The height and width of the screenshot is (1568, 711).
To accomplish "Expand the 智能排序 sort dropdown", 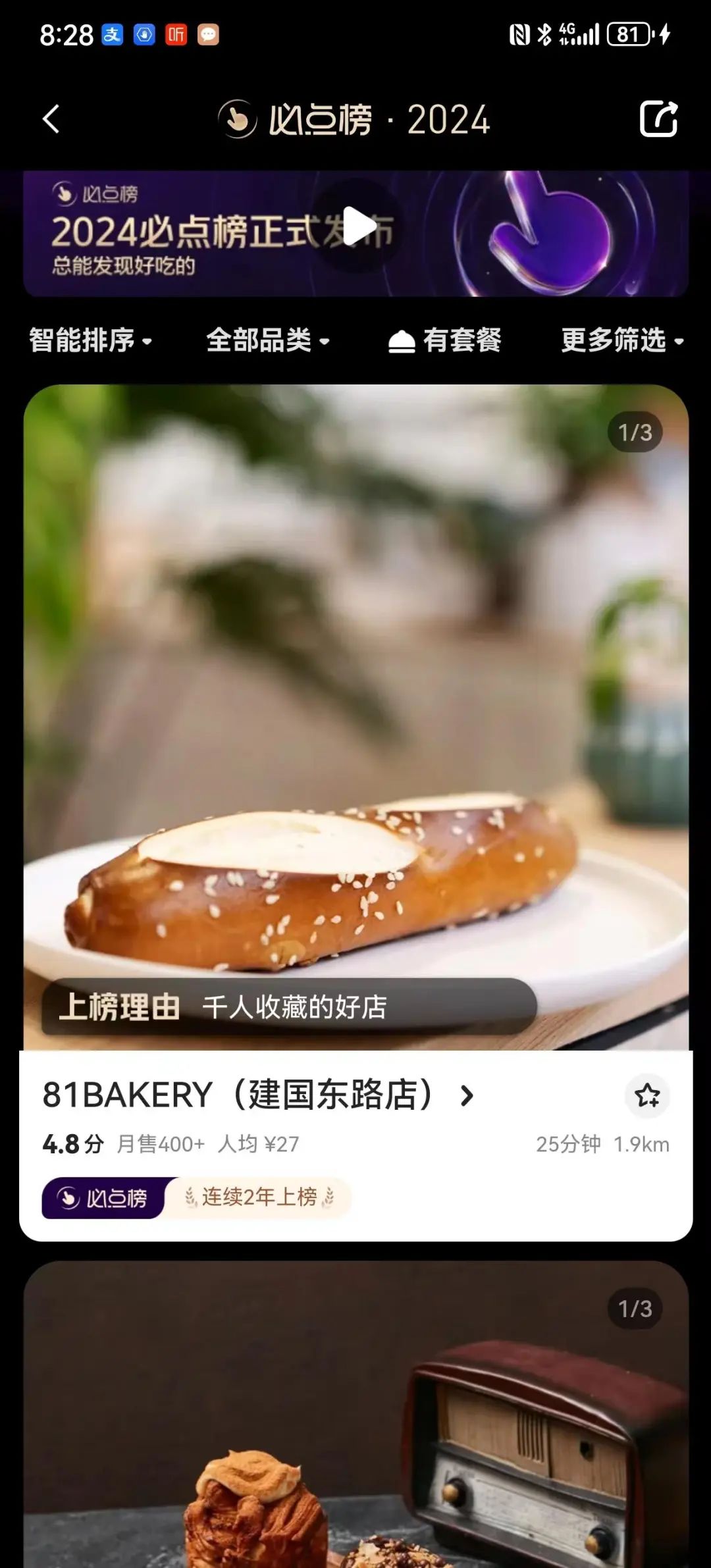I will tap(91, 340).
